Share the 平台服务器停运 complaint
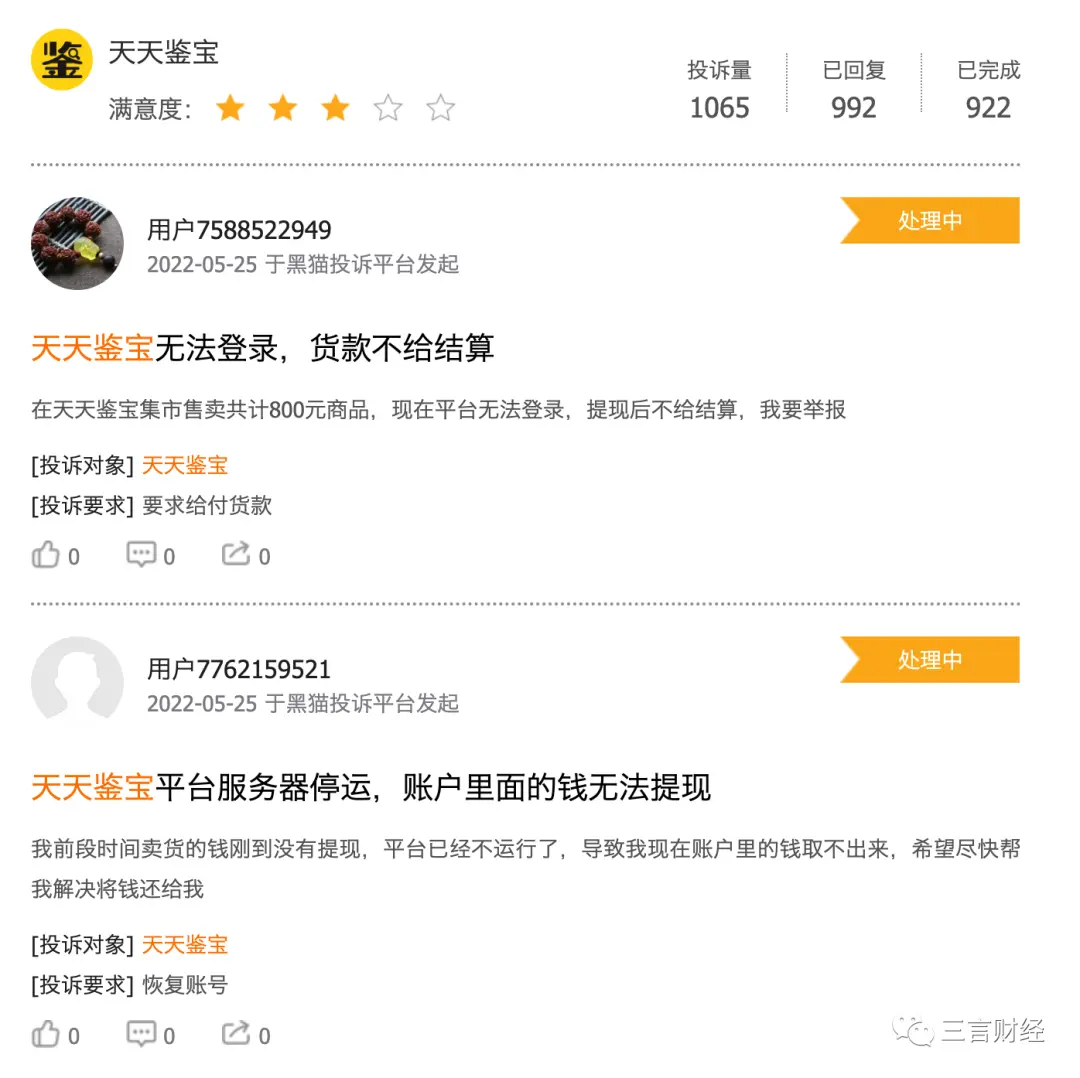The height and width of the screenshot is (1078, 1080). (x=236, y=1034)
